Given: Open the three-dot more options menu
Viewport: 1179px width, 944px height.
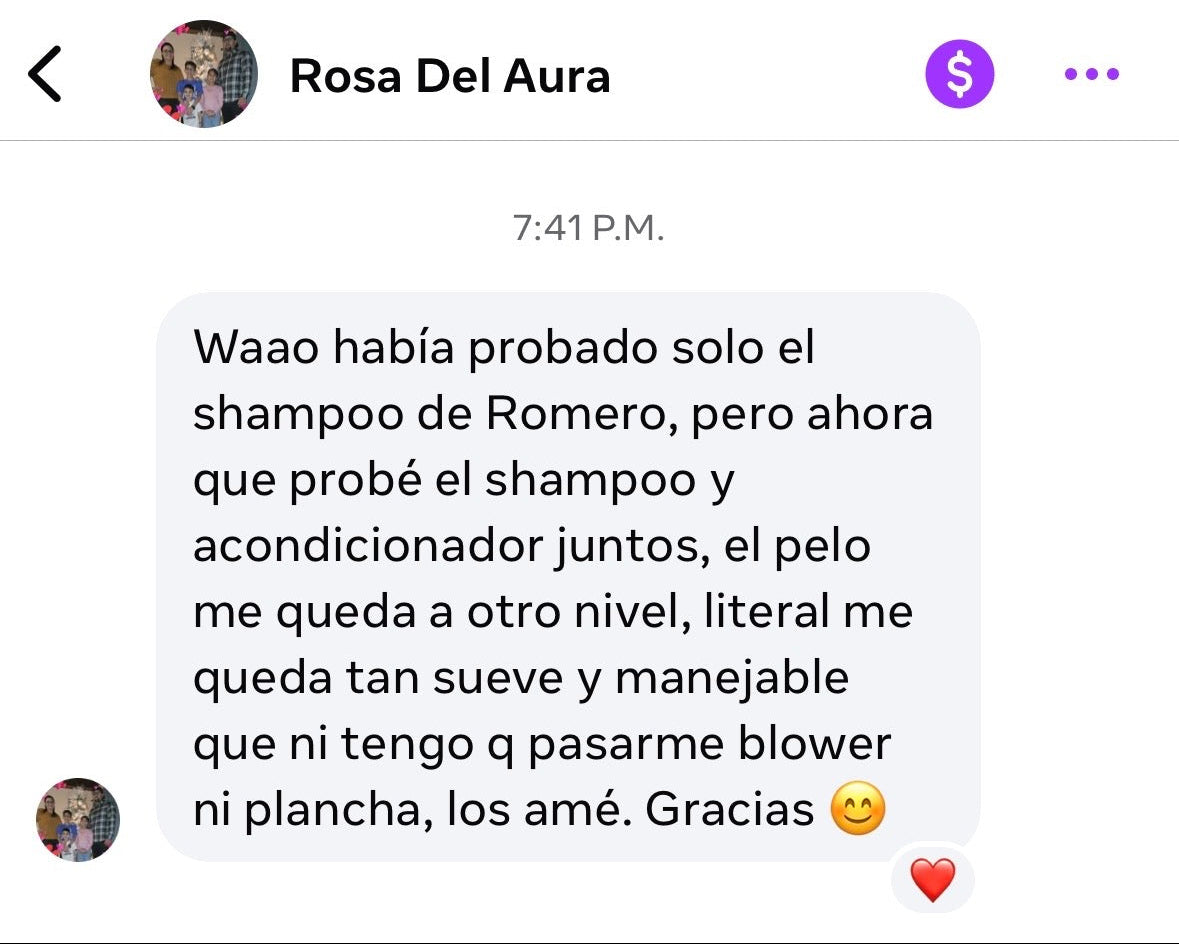Looking at the screenshot, I should click(1091, 74).
